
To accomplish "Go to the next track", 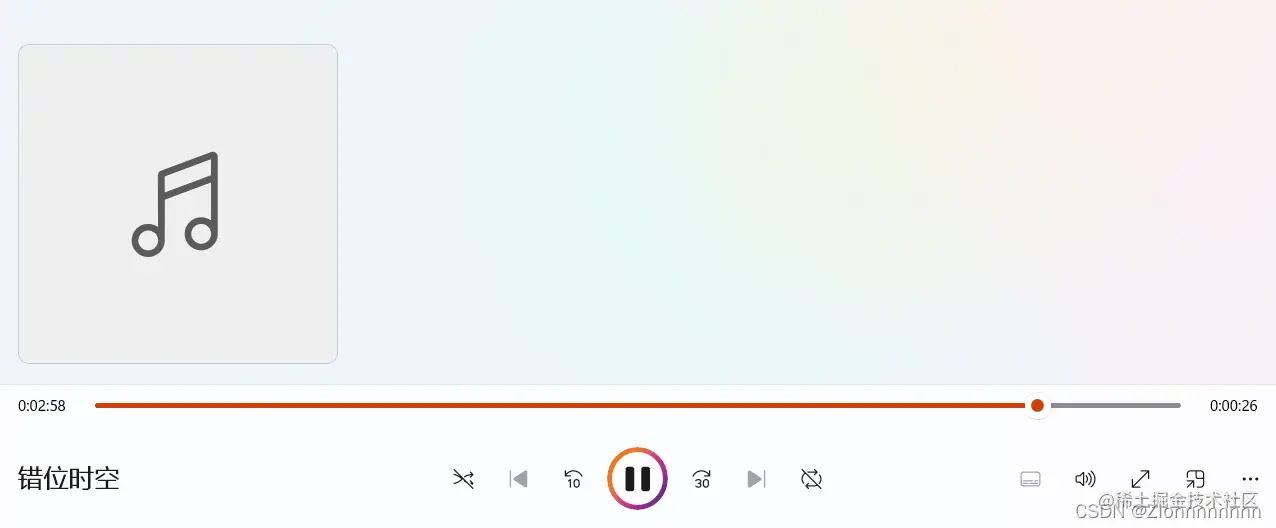I will point(757,479).
